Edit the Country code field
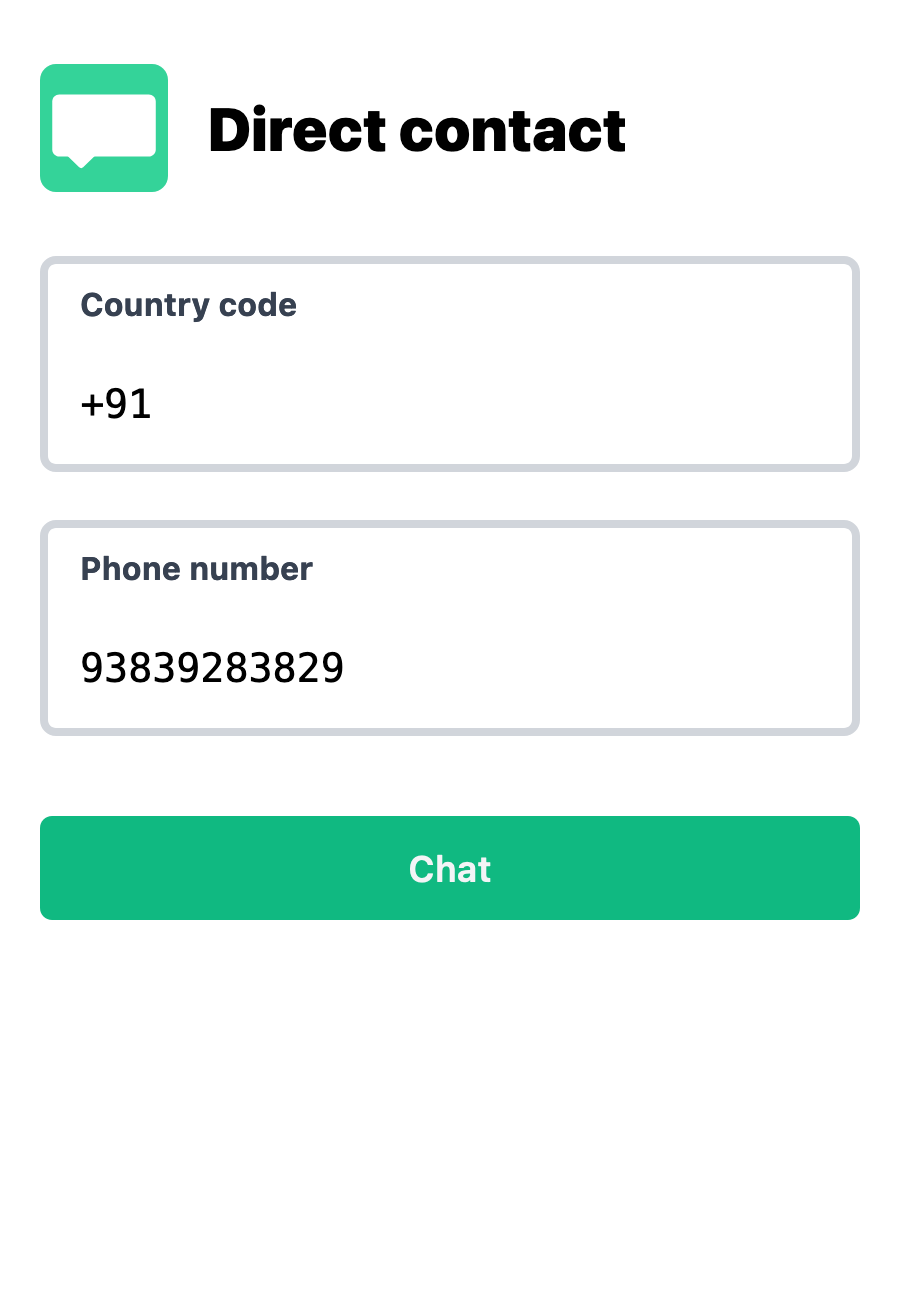 point(450,404)
